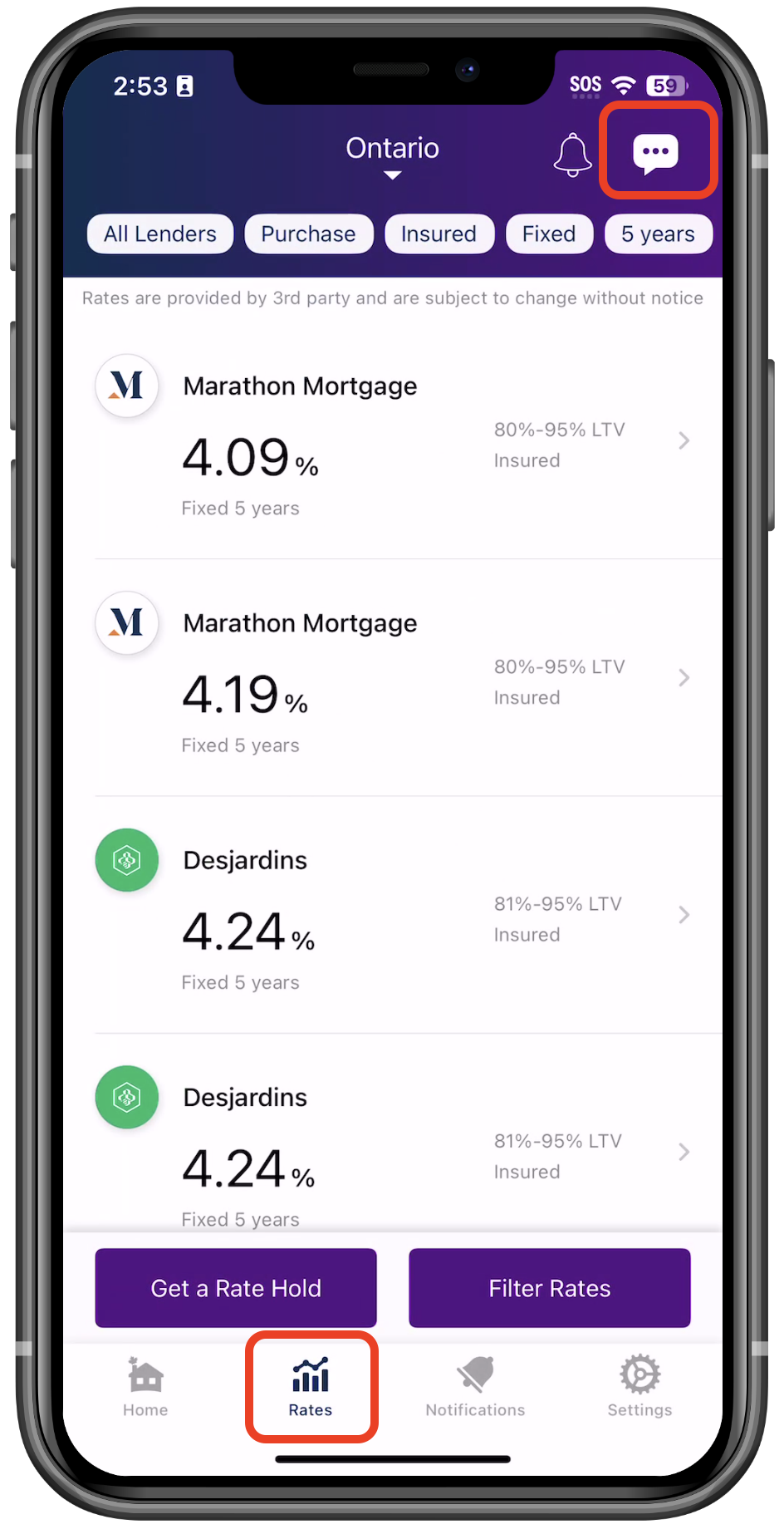Open the Settings tab
This screenshot has width=784, height=1529.
639,1387
